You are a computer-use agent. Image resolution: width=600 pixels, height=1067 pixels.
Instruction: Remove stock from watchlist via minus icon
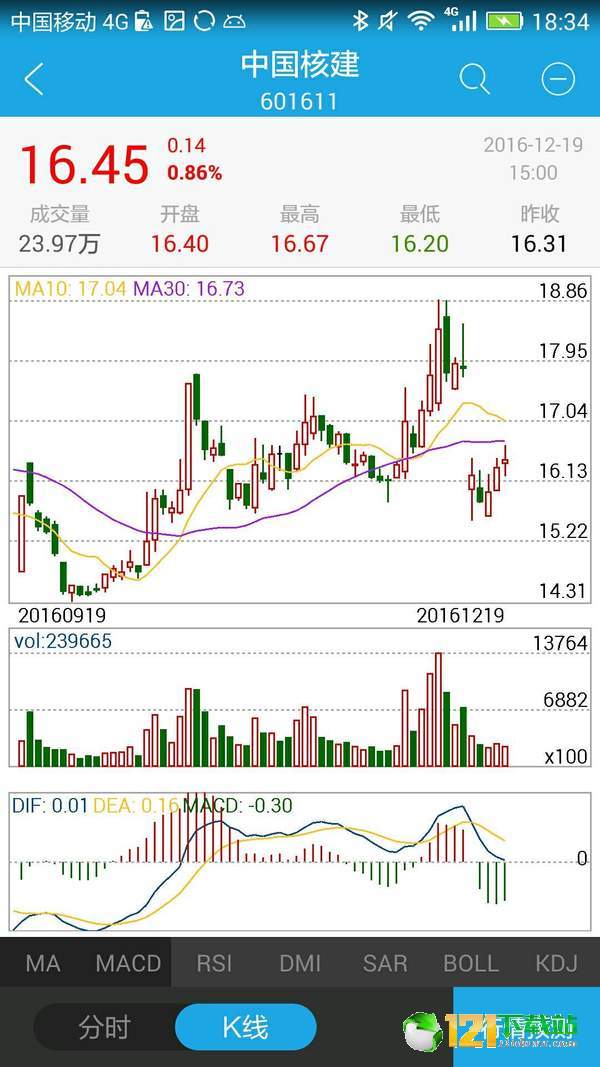pos(558,79)
